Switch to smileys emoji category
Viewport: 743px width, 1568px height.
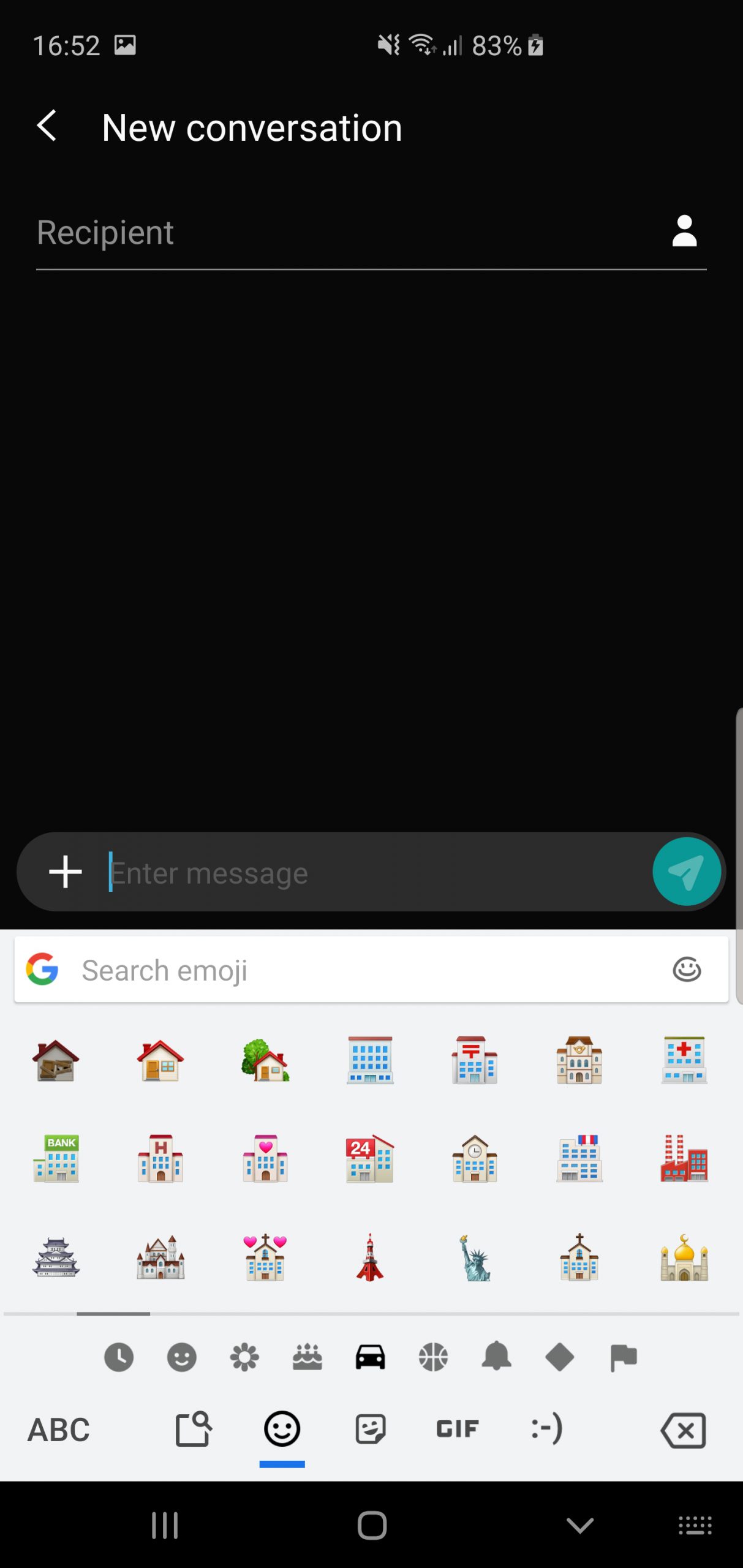[x=182, y=1357]
